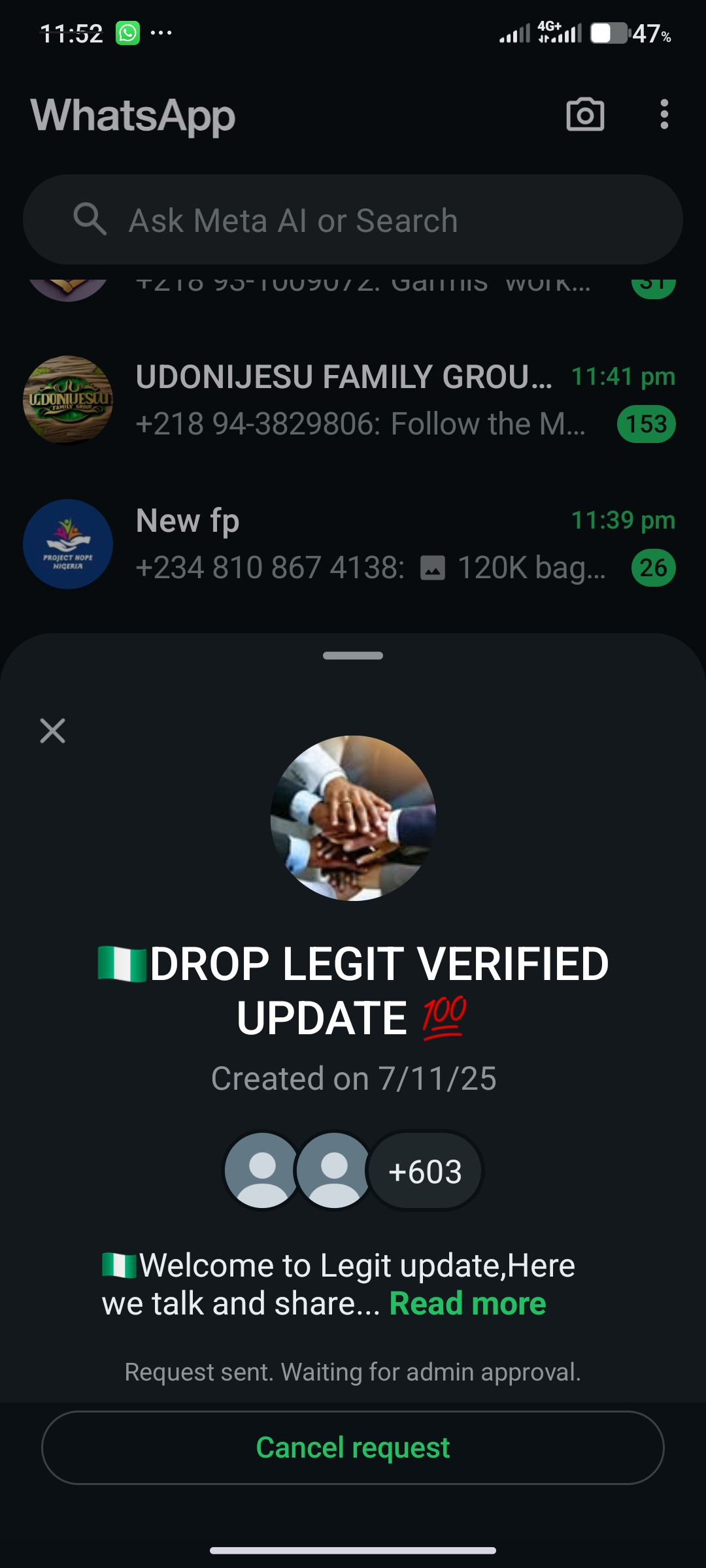Tap the Ask Meta AI or Search field
This screenshot has height=1568, width=706.
[353, 220]
